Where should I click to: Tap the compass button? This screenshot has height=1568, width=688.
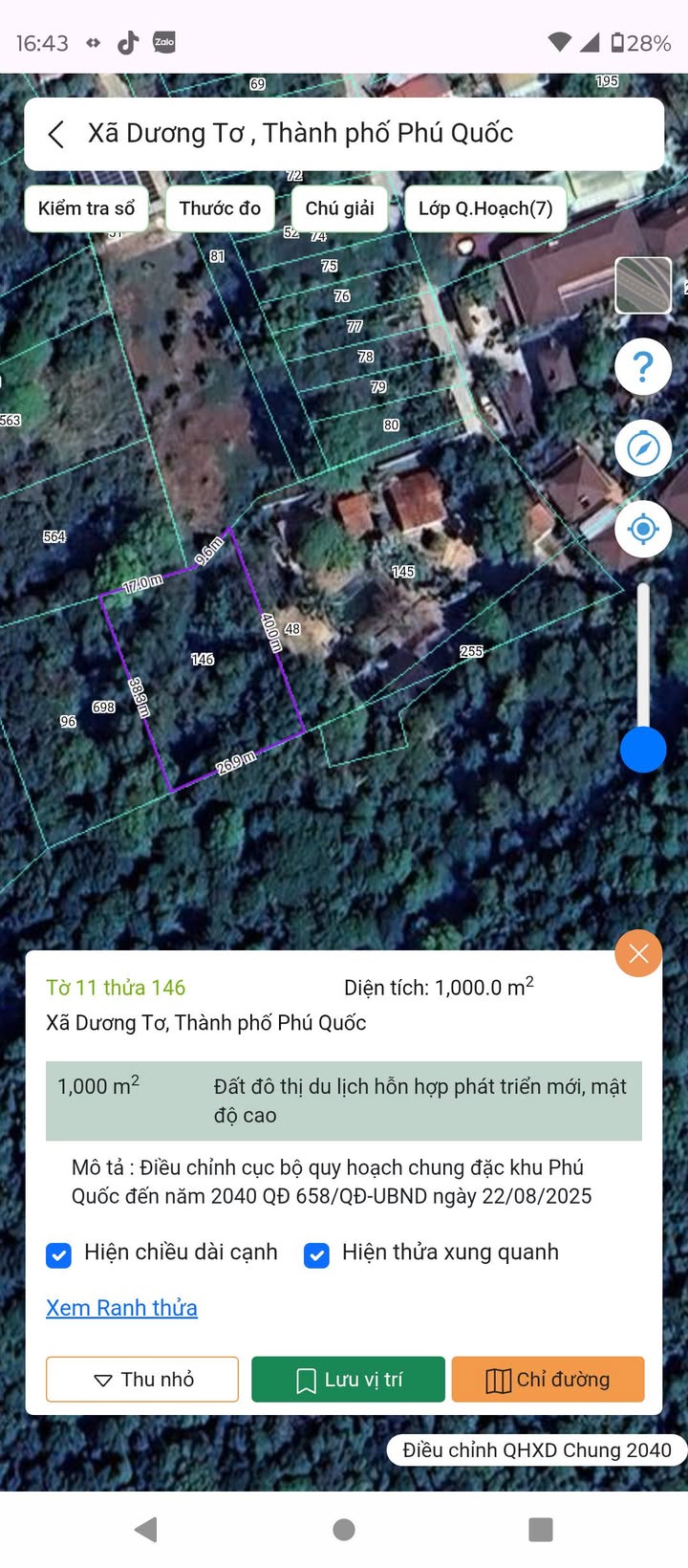point(643,447)
